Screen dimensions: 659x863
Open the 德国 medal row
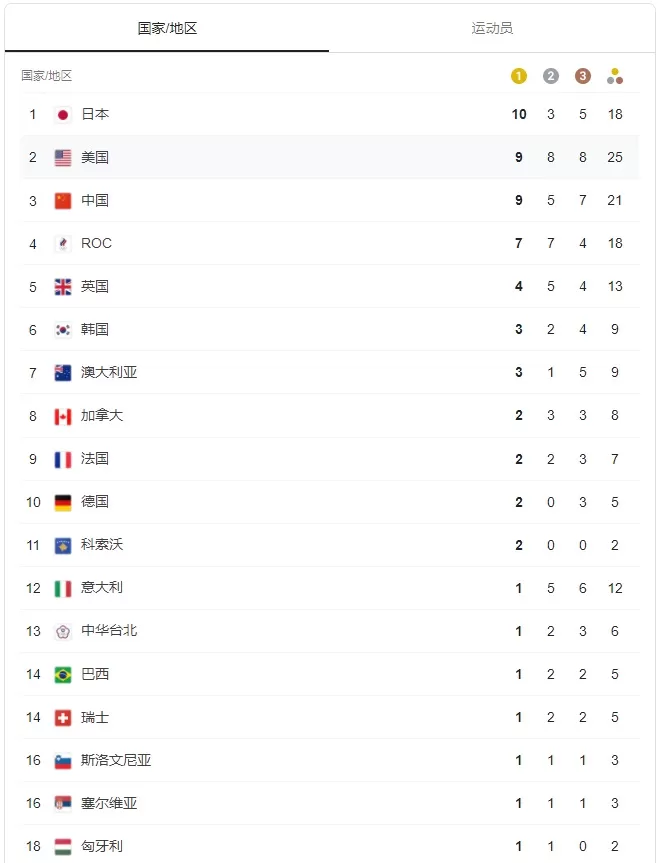click(x=330, y=501)
